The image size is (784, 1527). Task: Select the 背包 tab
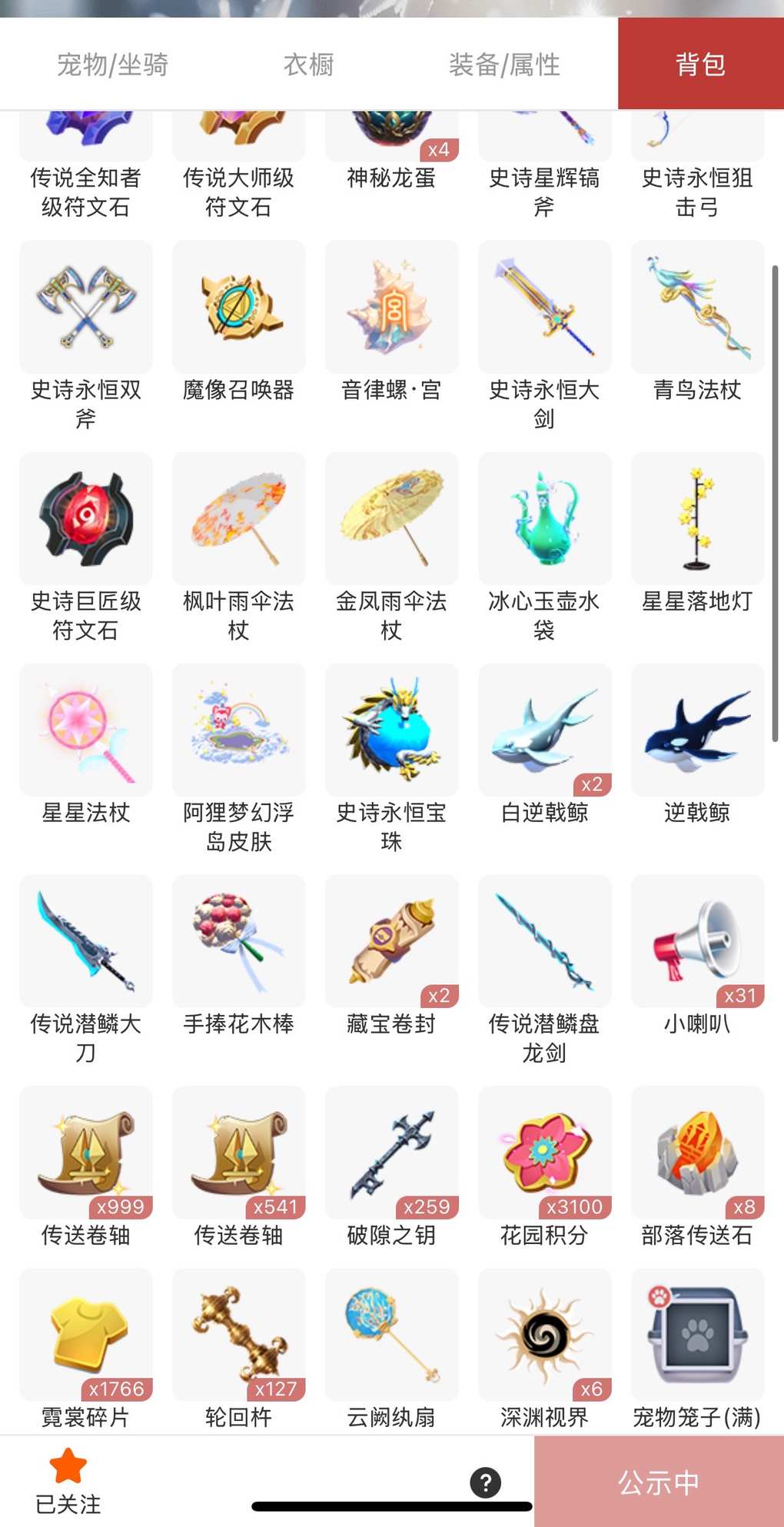[x=700, y=65]
